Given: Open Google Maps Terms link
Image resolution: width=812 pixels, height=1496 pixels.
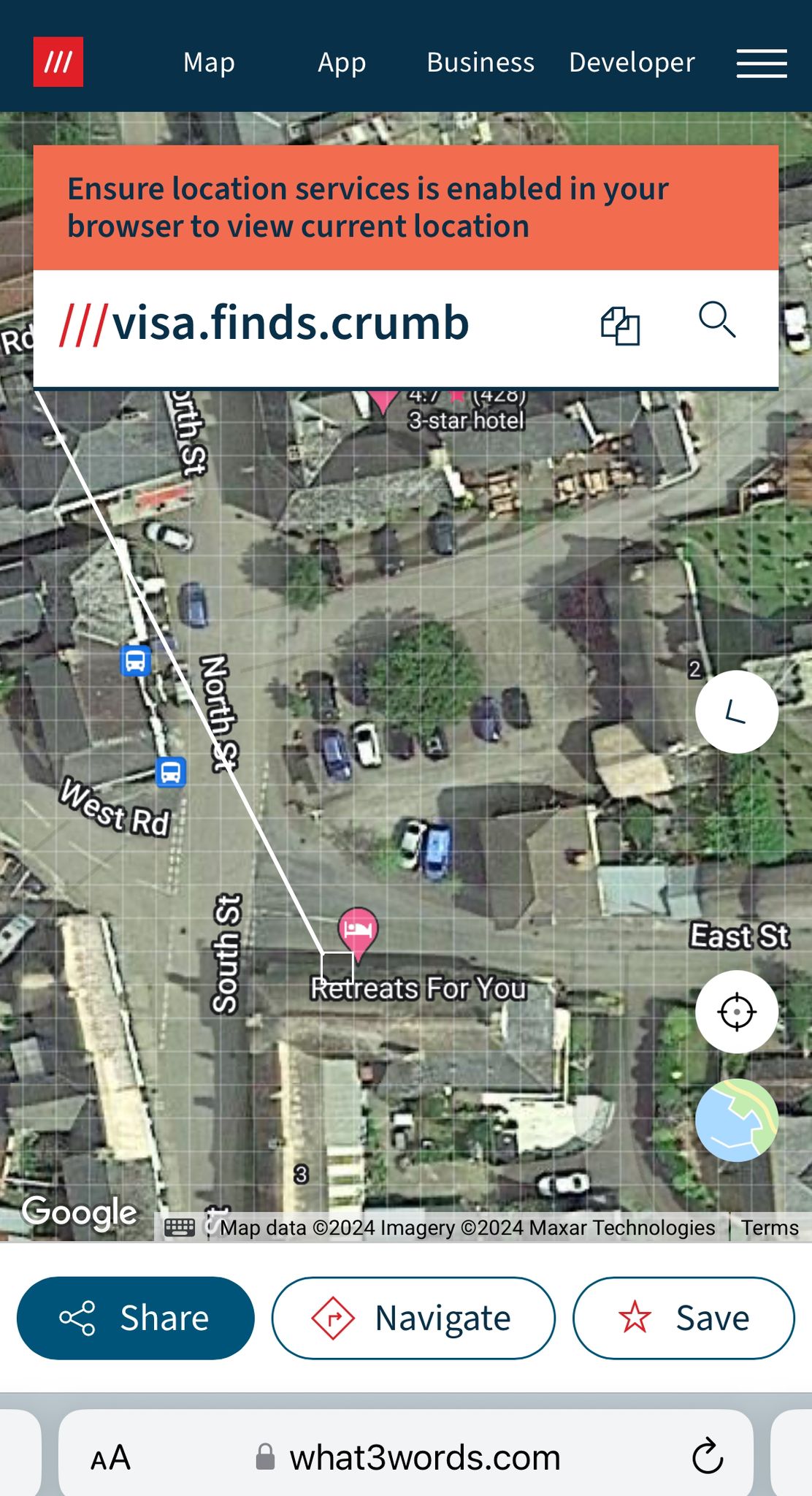Looking at the screenshot, I should coord(770,1228).
